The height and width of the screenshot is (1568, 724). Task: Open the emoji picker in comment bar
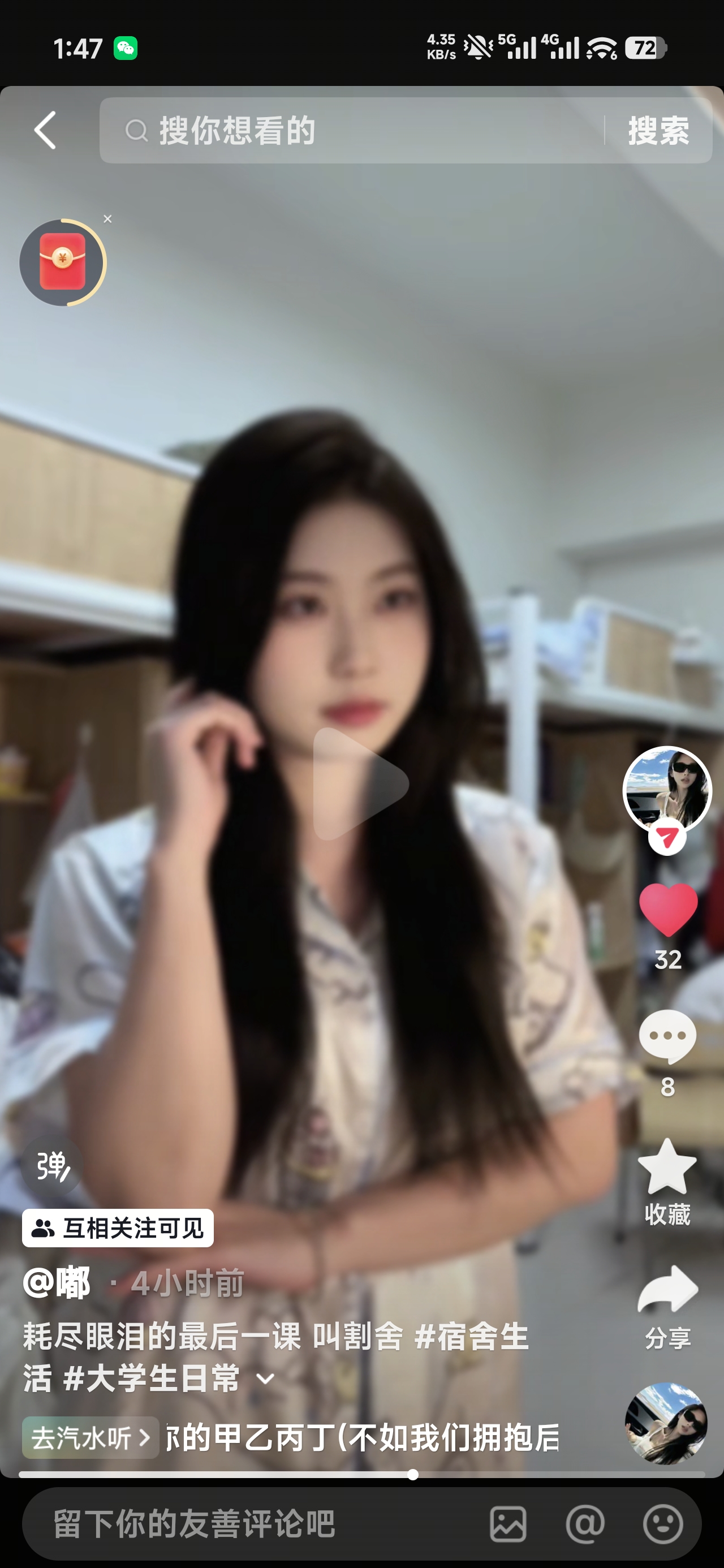click(x=662, y=1524)
